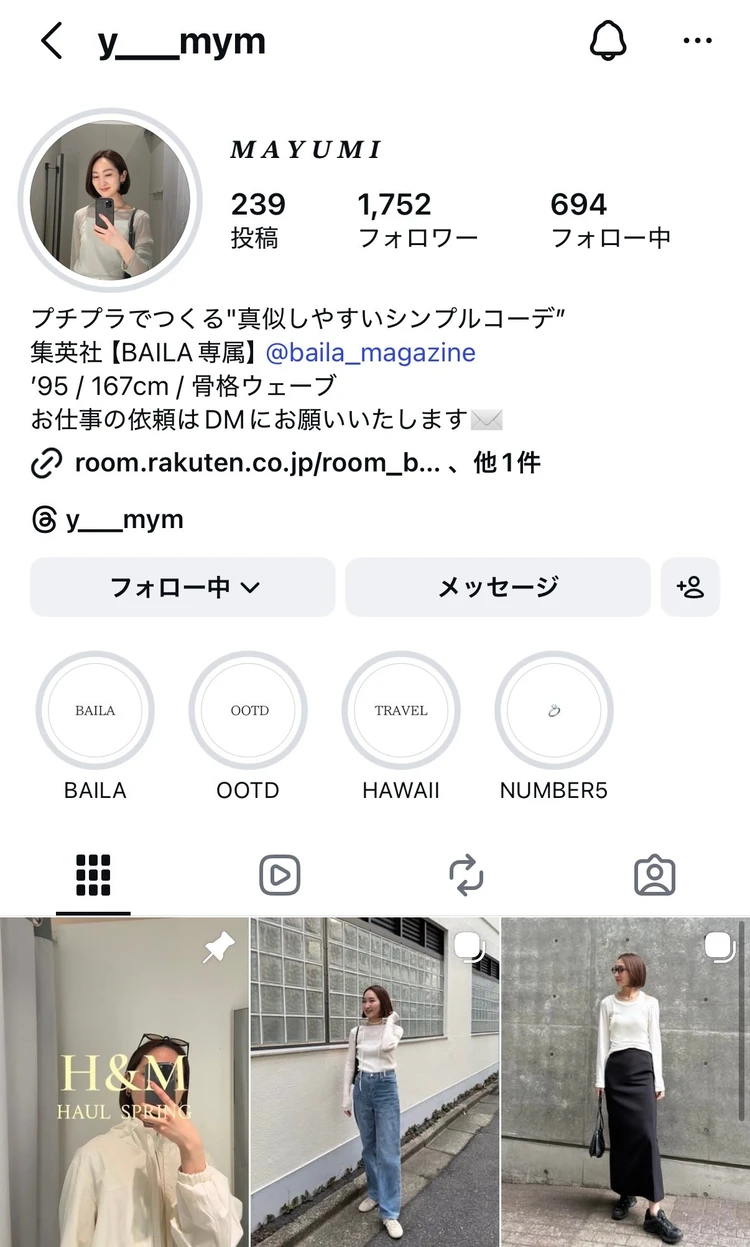Open the suggested accounts add-person icon
Viewport: 750px width, 1247px height.
690,588
